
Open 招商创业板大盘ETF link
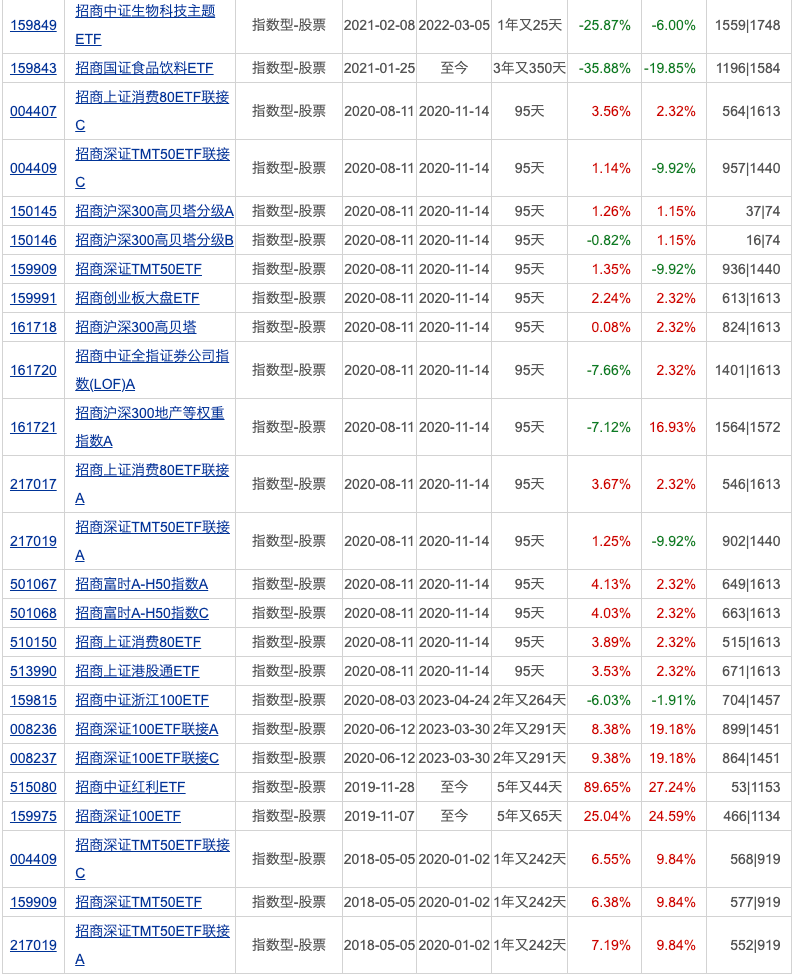(x=138, y=298)
